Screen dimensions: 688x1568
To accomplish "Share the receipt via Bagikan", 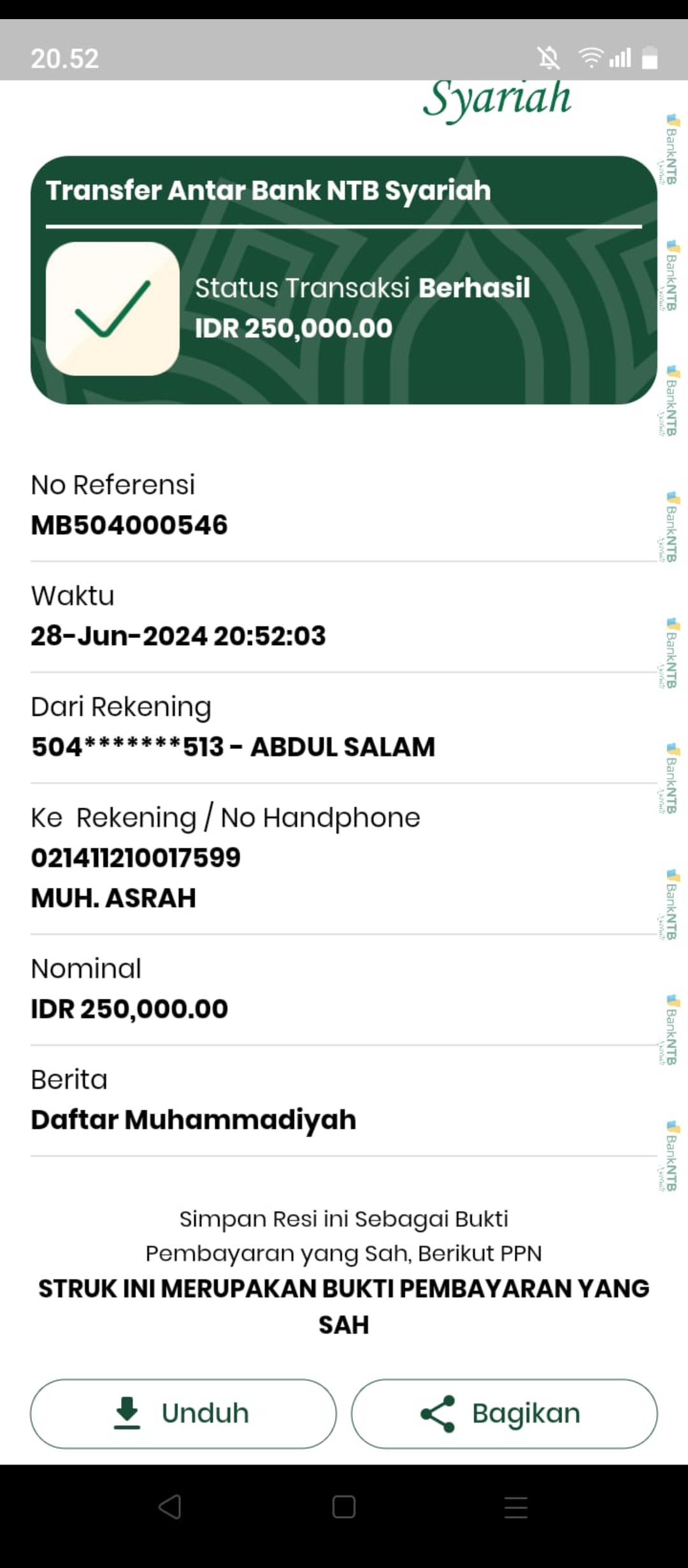I will pyautogui.click(x=504, y=1414).
